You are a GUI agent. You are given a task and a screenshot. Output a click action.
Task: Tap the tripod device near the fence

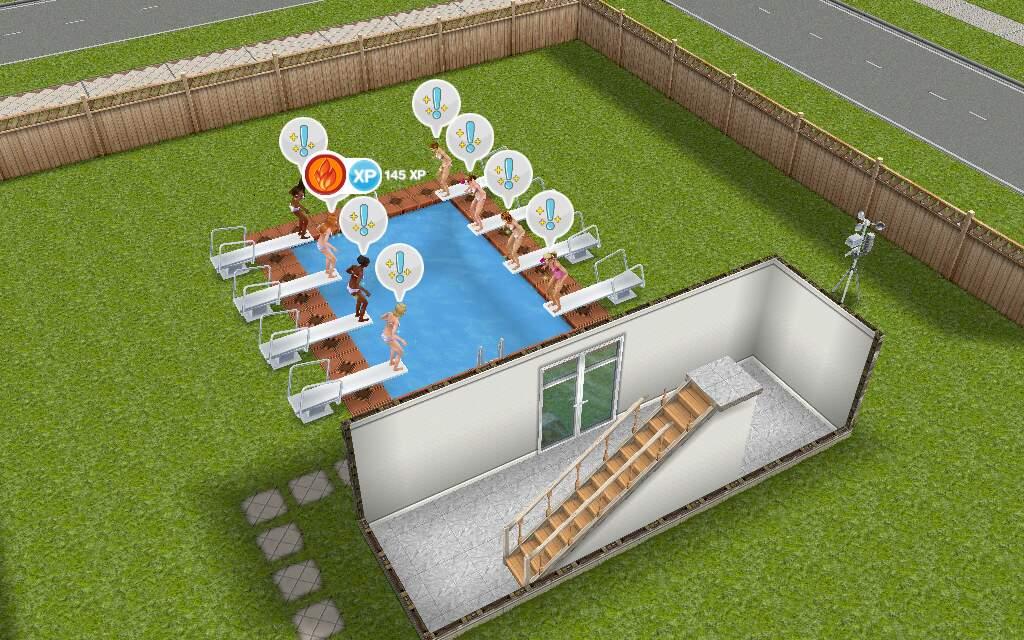pyautogui.click(x=856, y=255)
